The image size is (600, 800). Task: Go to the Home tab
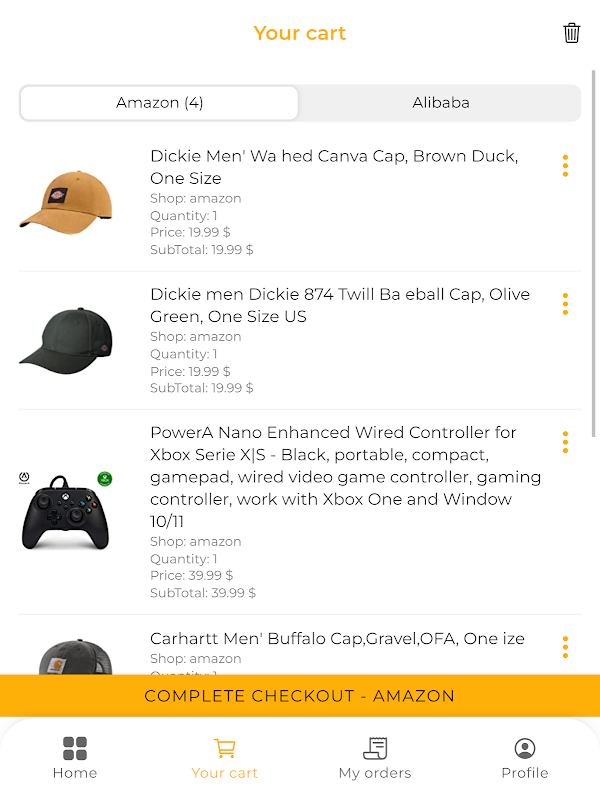tap(75, 758)
